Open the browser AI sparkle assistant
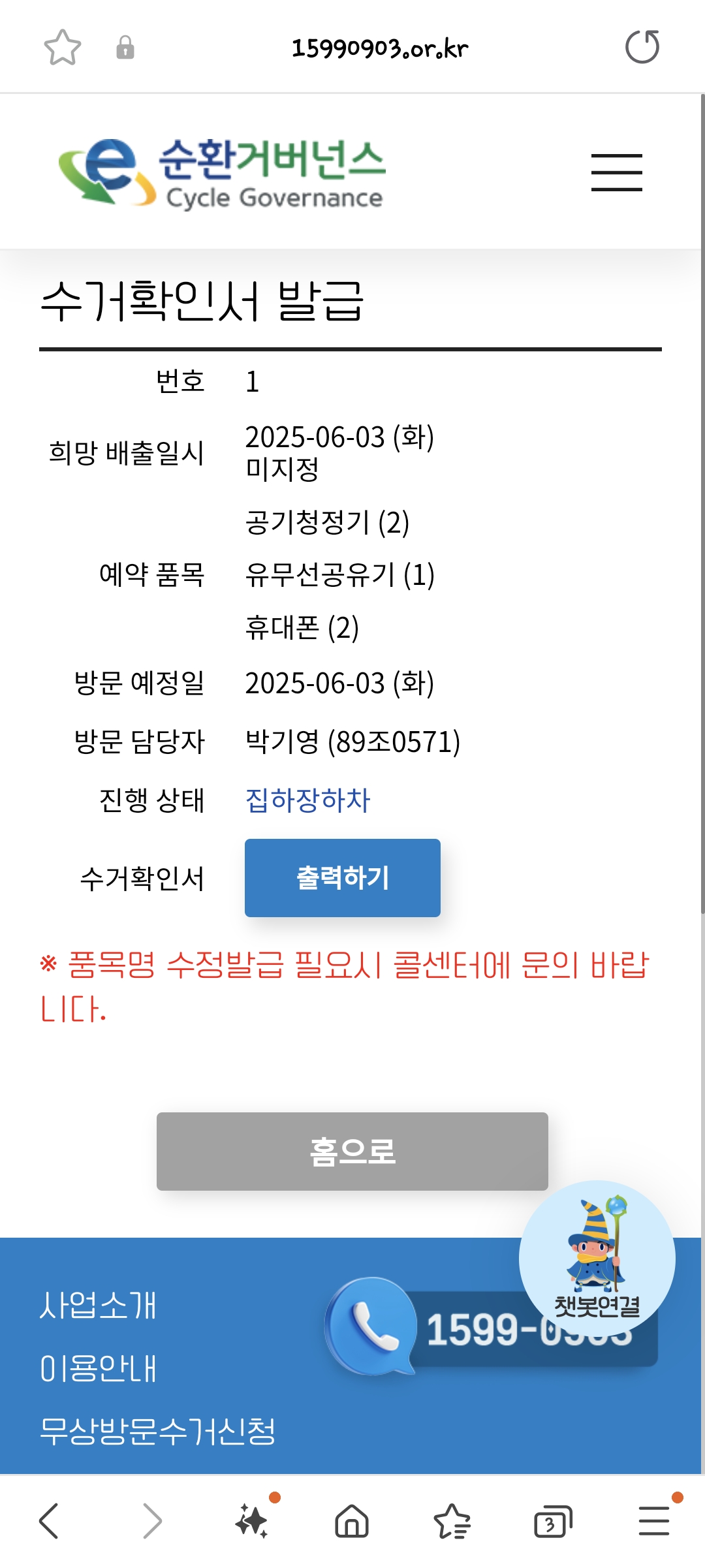 click(253, 1521)
